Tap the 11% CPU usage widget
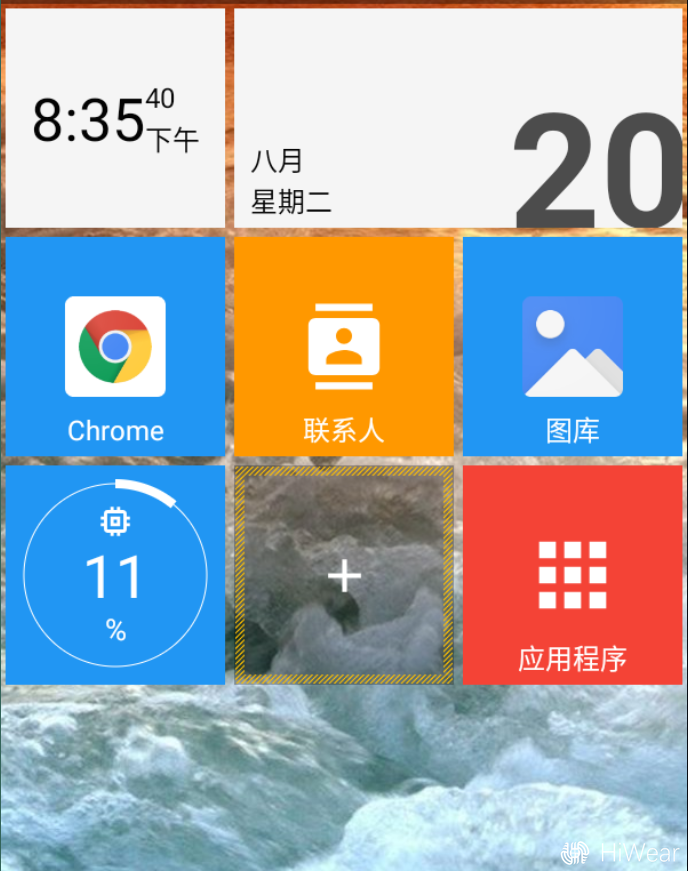 coord(115,575)
